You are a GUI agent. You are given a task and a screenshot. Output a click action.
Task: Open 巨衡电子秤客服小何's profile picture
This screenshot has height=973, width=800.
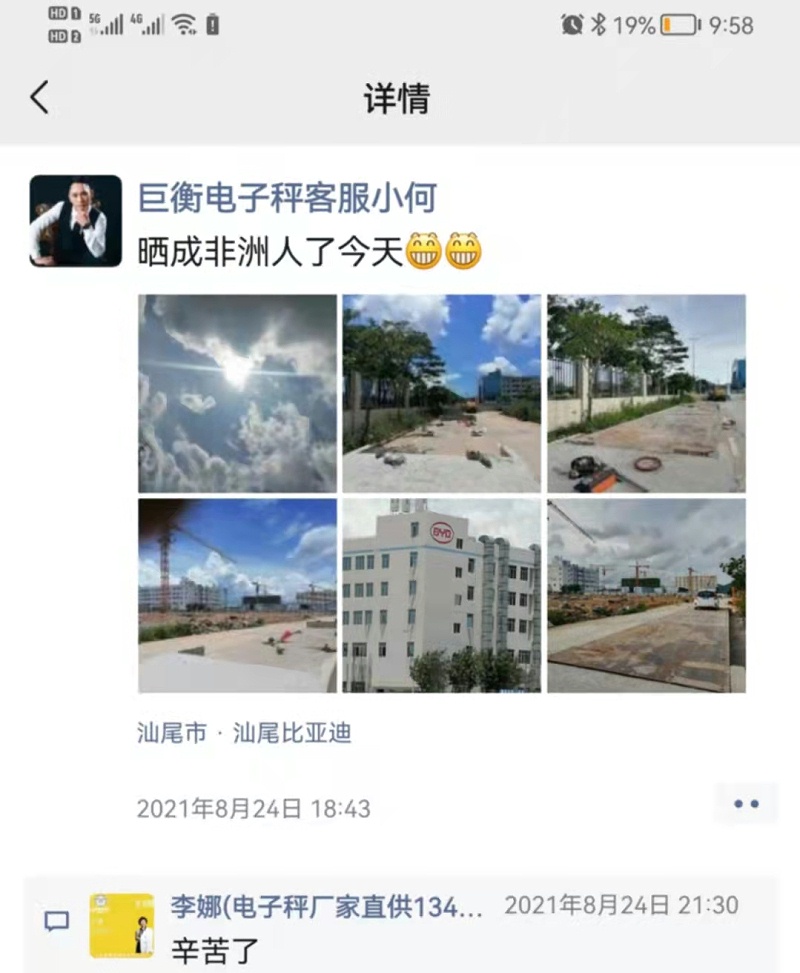coord(75,220)
